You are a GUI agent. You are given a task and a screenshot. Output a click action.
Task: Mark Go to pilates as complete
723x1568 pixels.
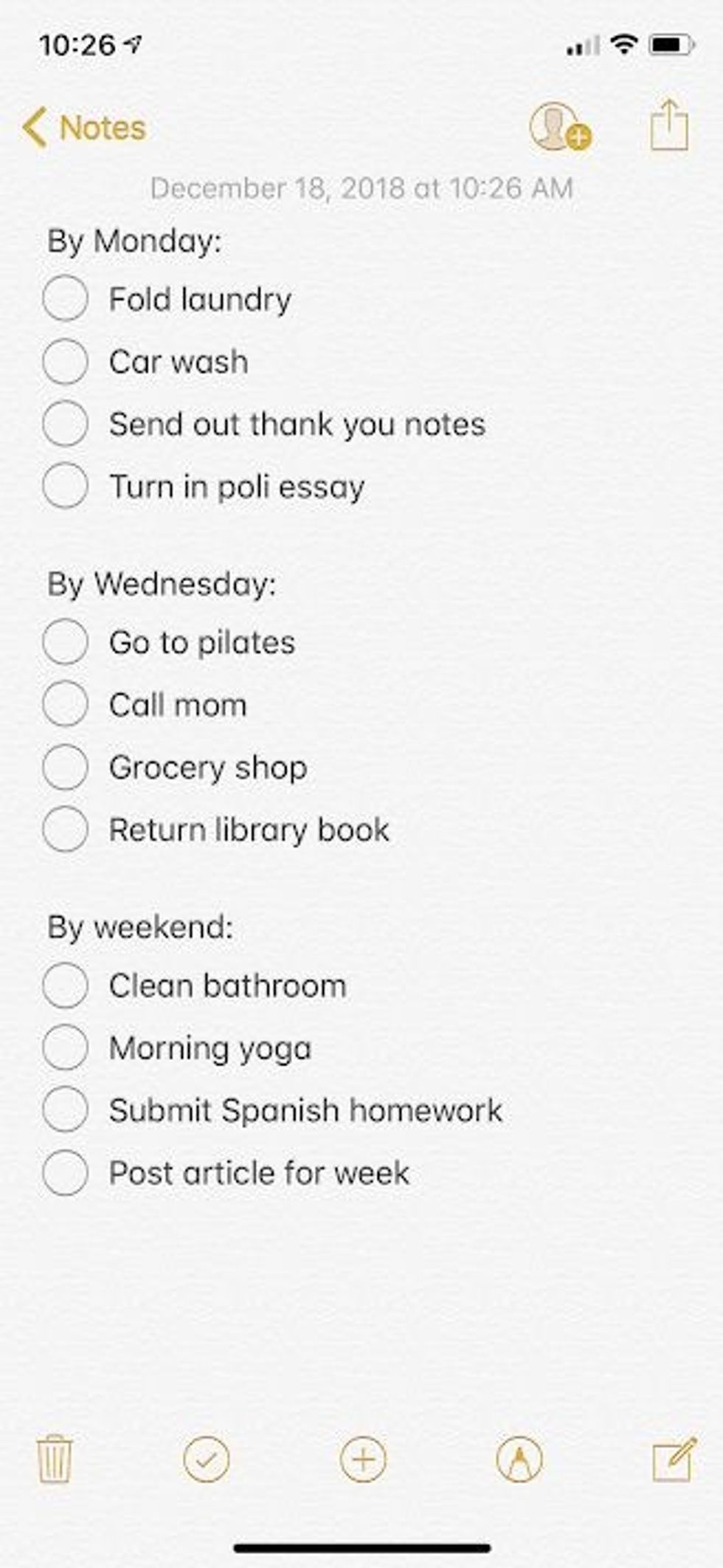click(65, 642)
